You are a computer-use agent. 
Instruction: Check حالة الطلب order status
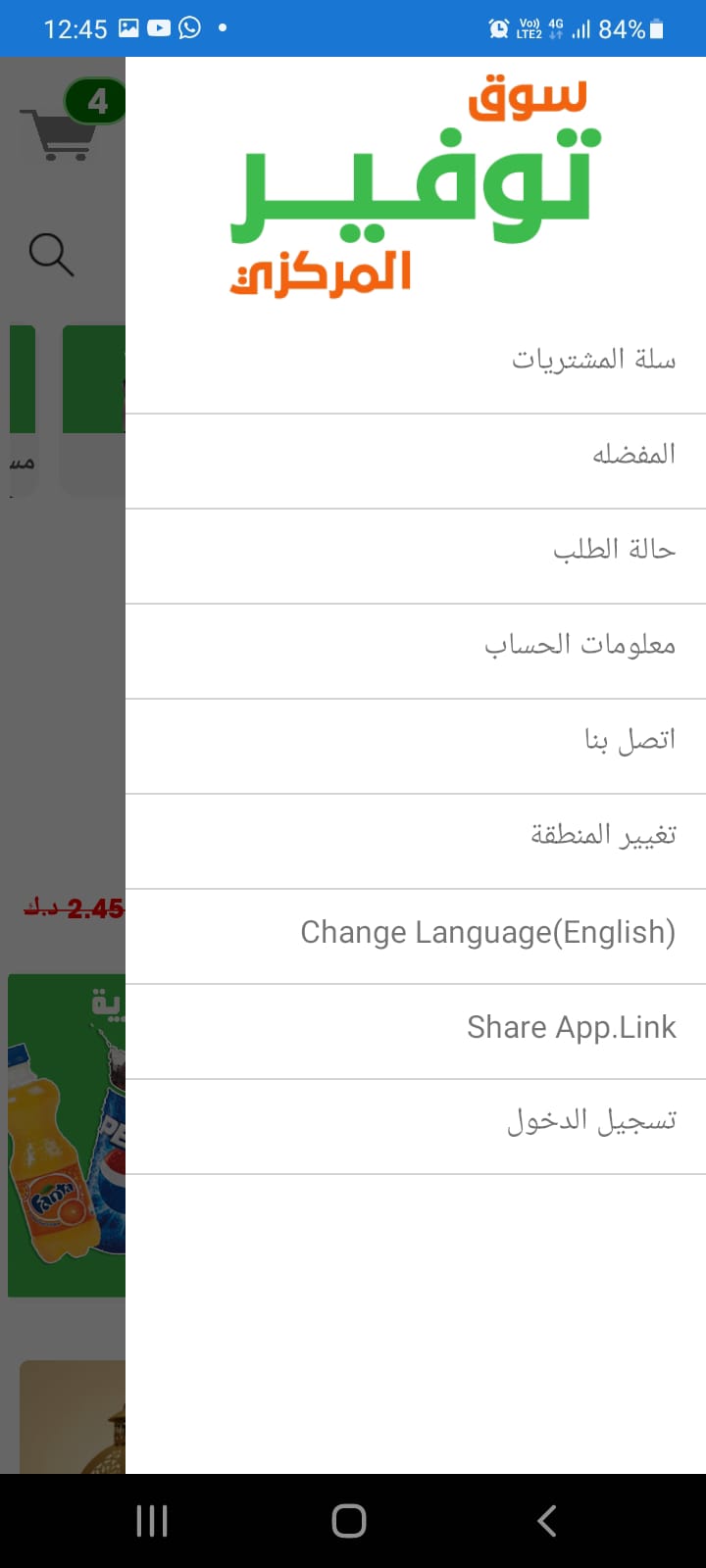[416, 557]
